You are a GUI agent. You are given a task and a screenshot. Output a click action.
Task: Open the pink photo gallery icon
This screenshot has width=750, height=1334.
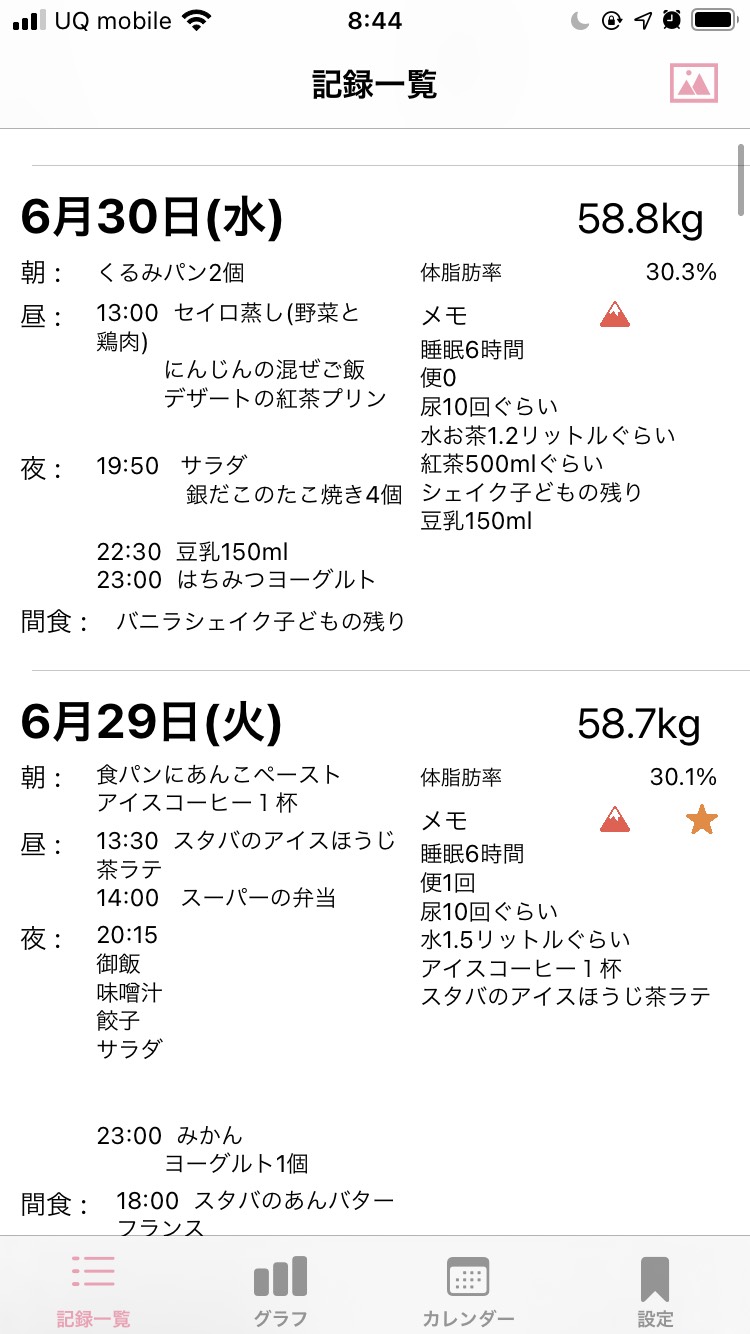[x=694, y=83]
